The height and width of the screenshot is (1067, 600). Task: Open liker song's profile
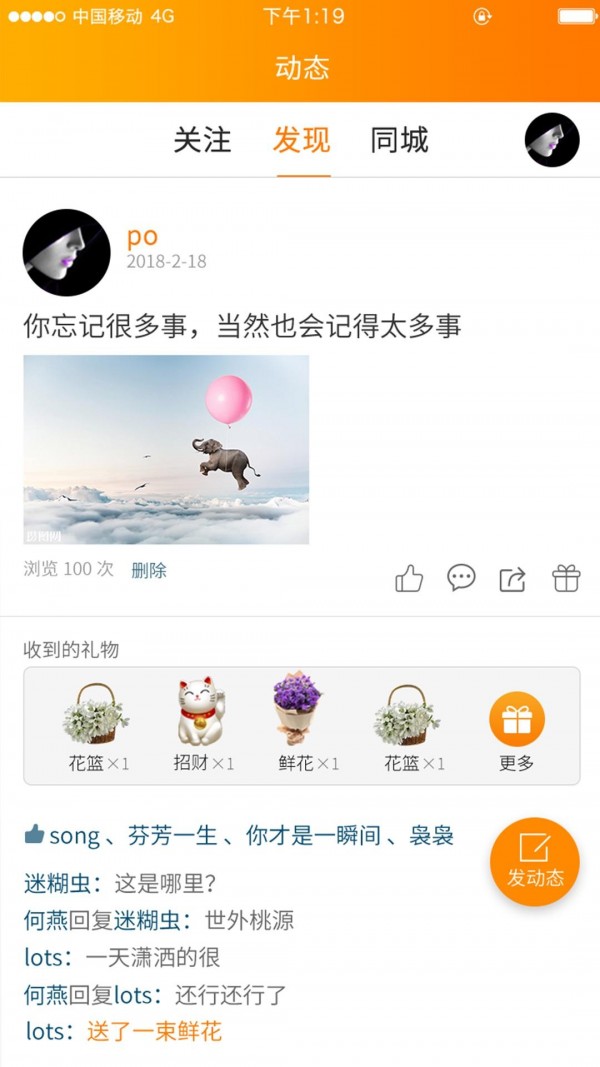pyautogui.click(x=75, y=836)
